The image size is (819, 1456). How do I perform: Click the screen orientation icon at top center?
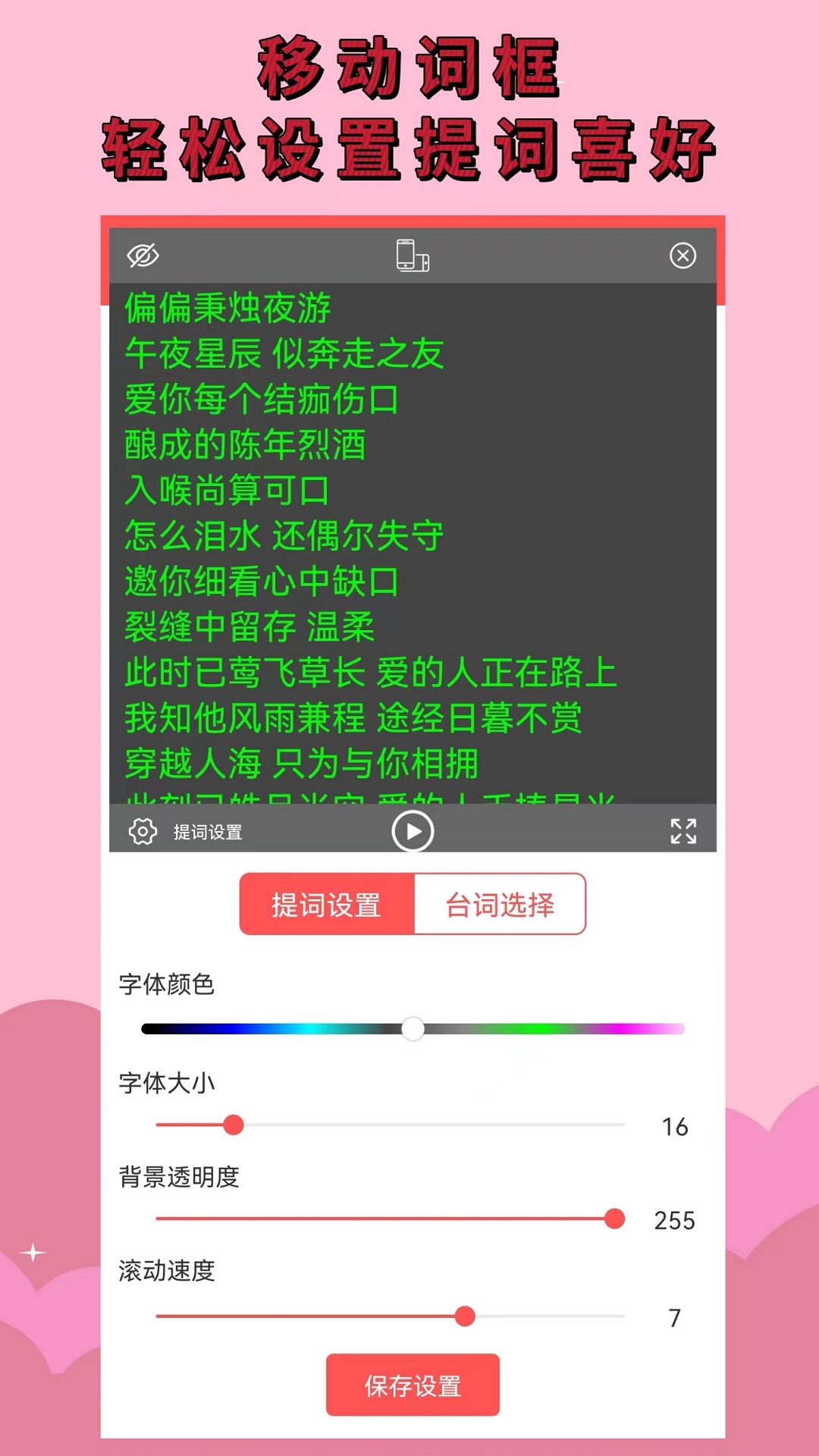[x=412, y=257]
